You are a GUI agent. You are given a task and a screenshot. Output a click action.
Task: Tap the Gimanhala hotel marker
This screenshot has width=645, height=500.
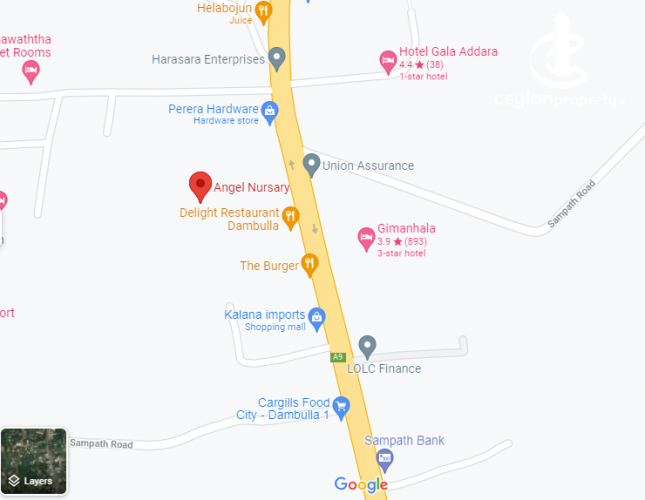366,237
